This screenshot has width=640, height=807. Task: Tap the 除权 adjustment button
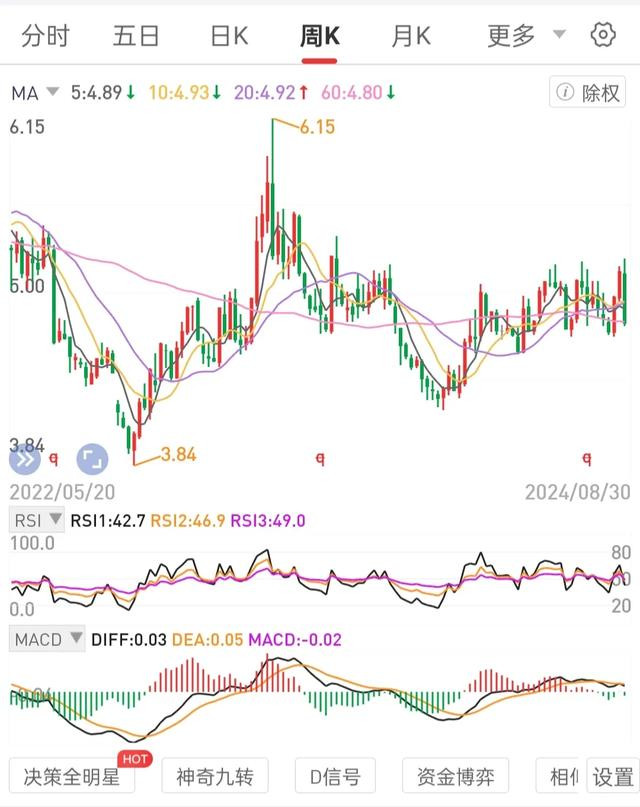point(590,93)
